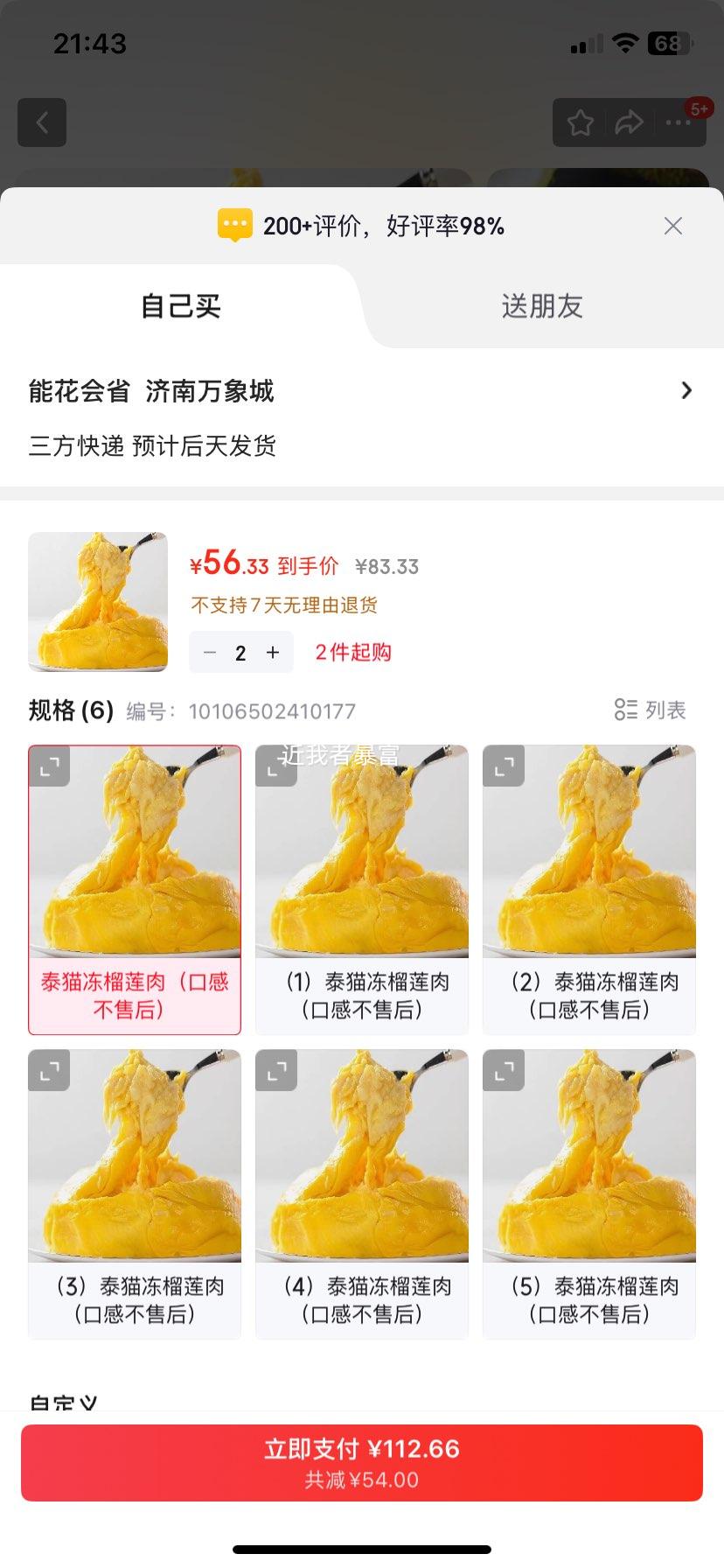Pay now with 立即支付 ¥112.66
The image size is (724, 1568).
coord(362,1462)
